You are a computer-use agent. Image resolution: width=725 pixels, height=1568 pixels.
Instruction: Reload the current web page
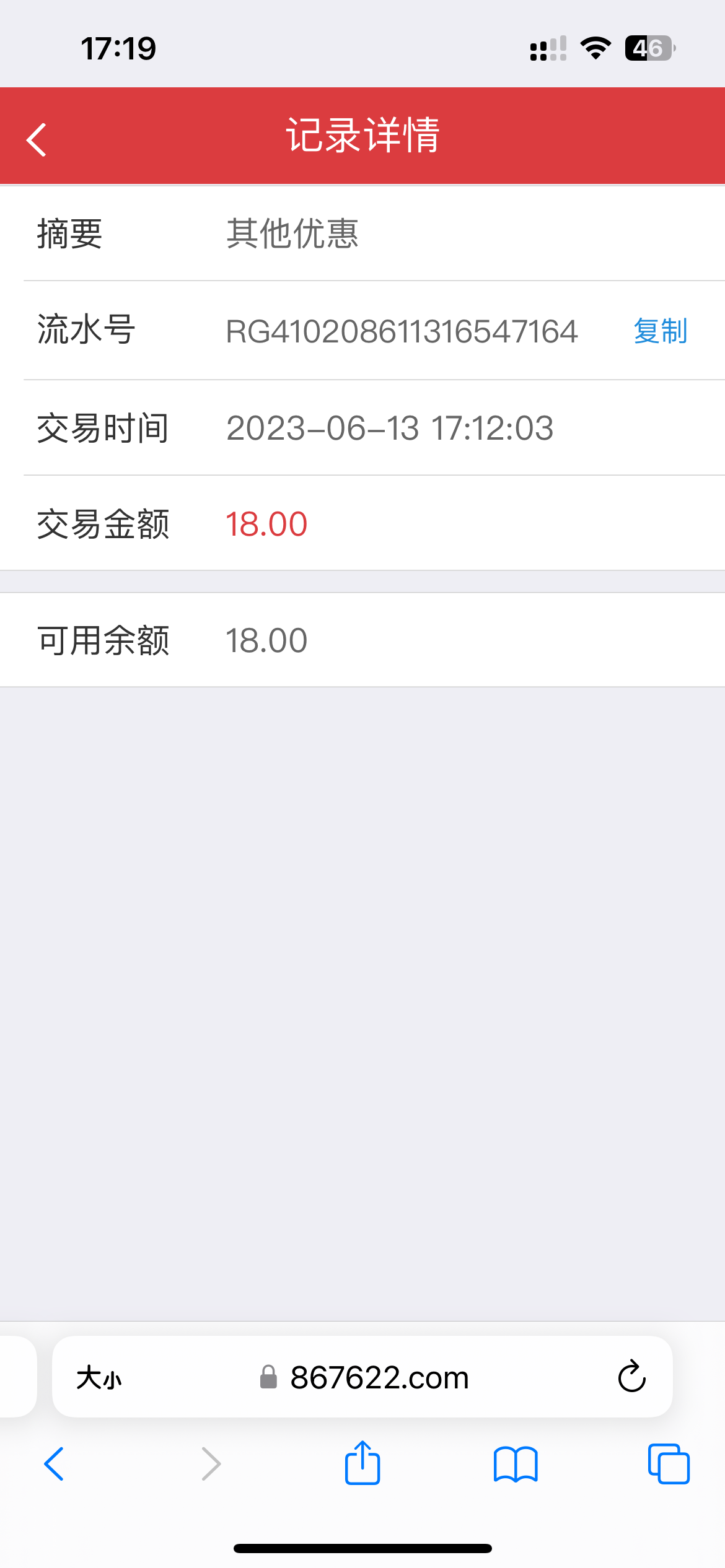[x=631, y=1377]
